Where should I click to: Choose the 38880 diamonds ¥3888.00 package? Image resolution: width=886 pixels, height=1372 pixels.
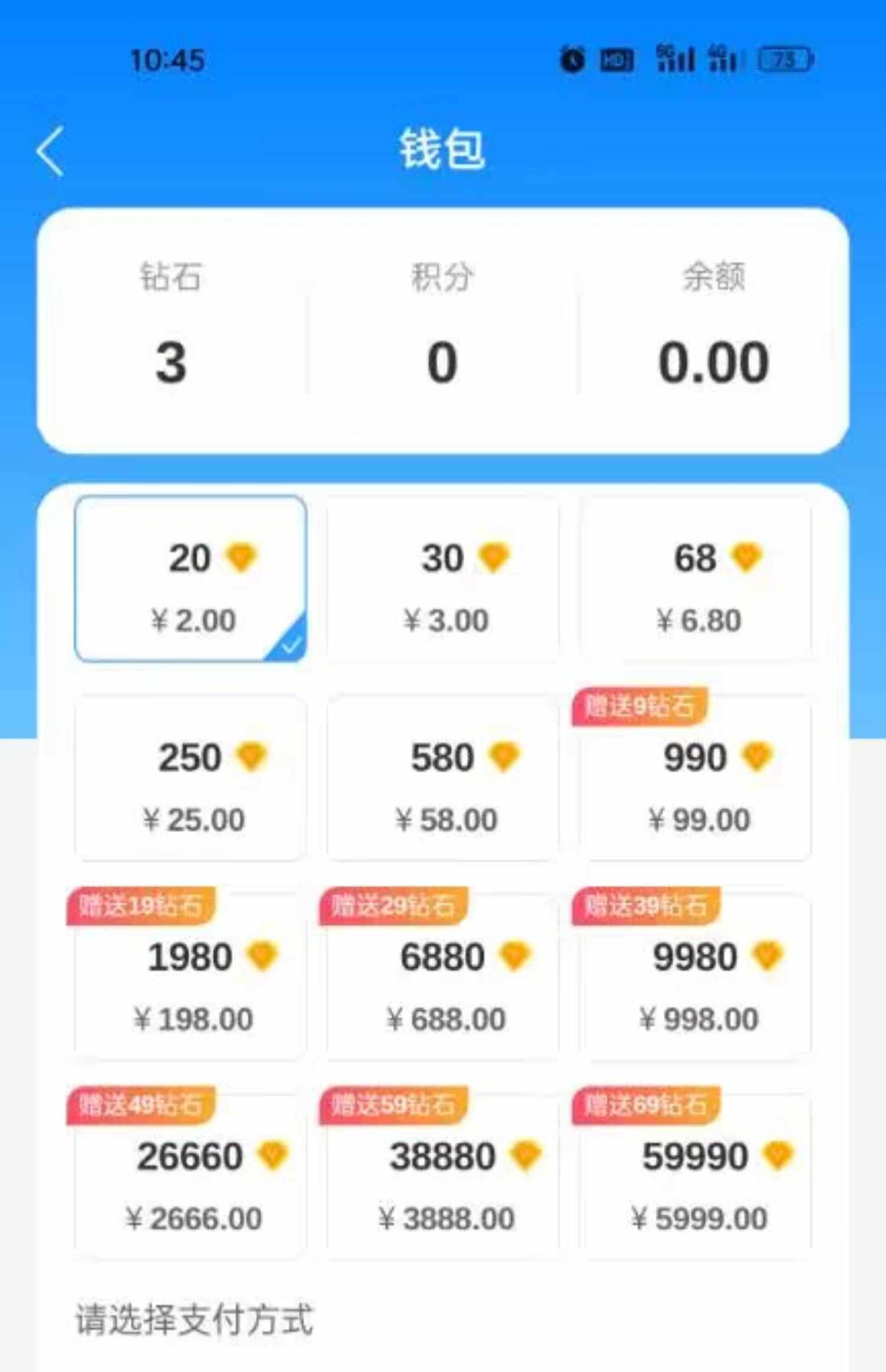(x=443, y=1177)
